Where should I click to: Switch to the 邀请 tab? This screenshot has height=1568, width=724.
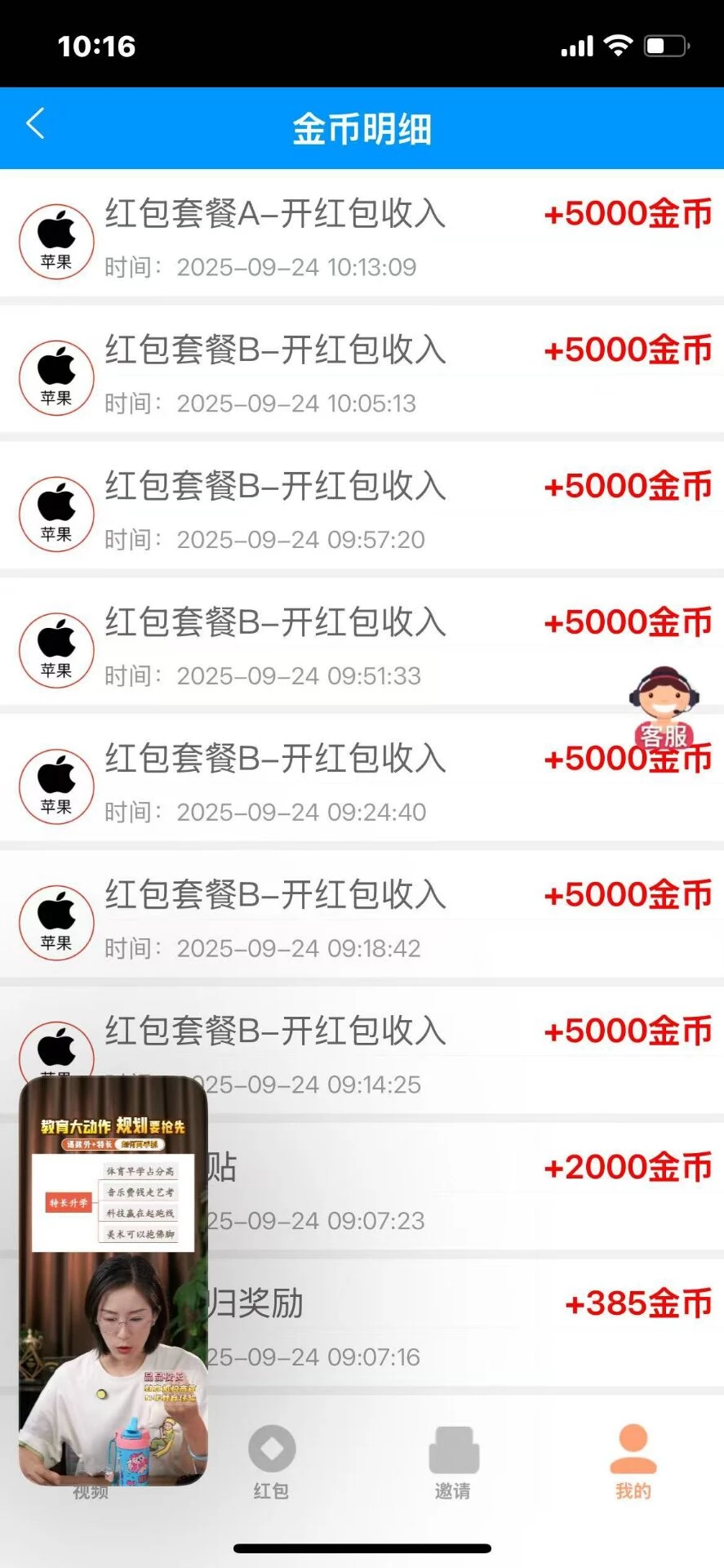453,1462
